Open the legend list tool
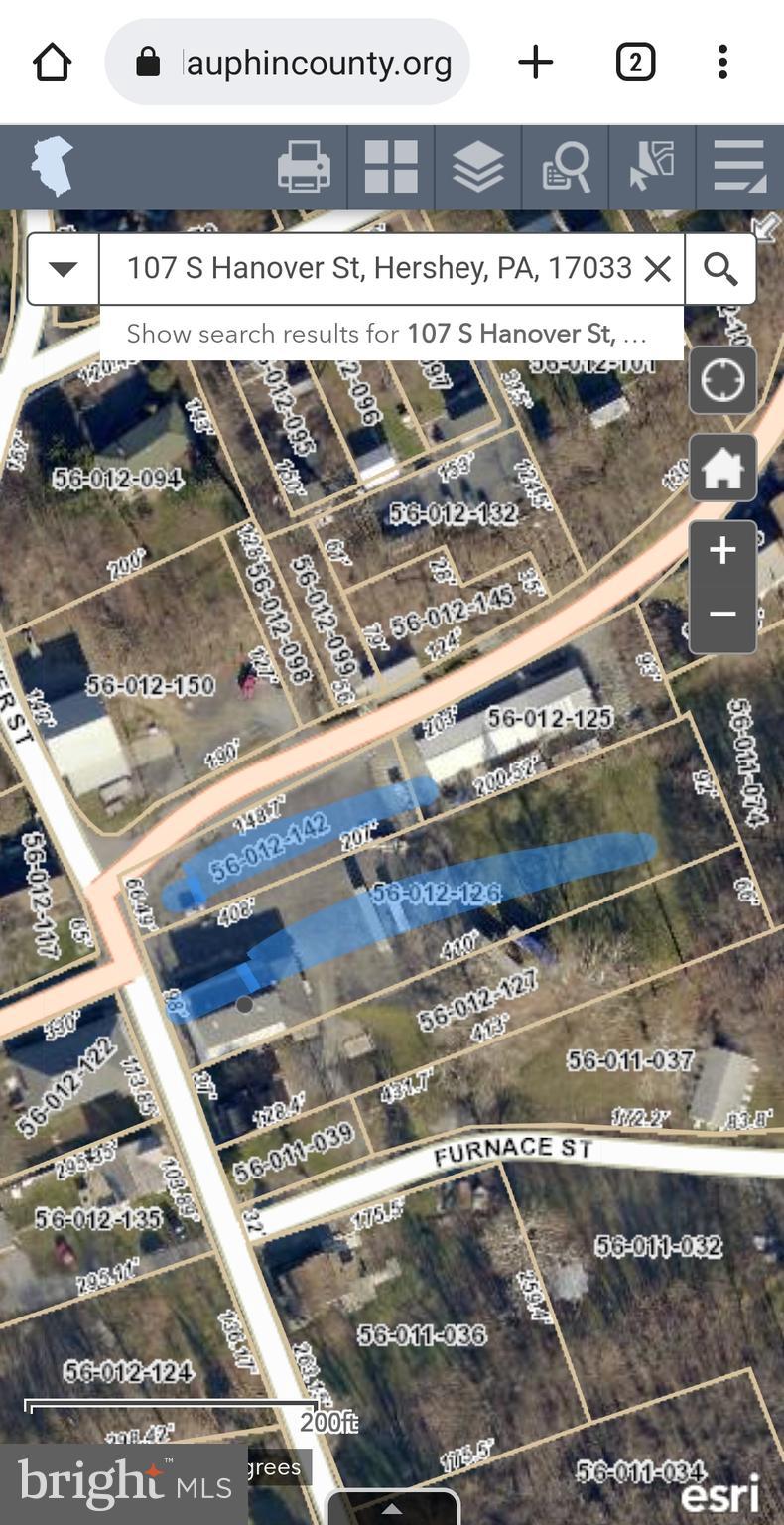 coord(739,167)
